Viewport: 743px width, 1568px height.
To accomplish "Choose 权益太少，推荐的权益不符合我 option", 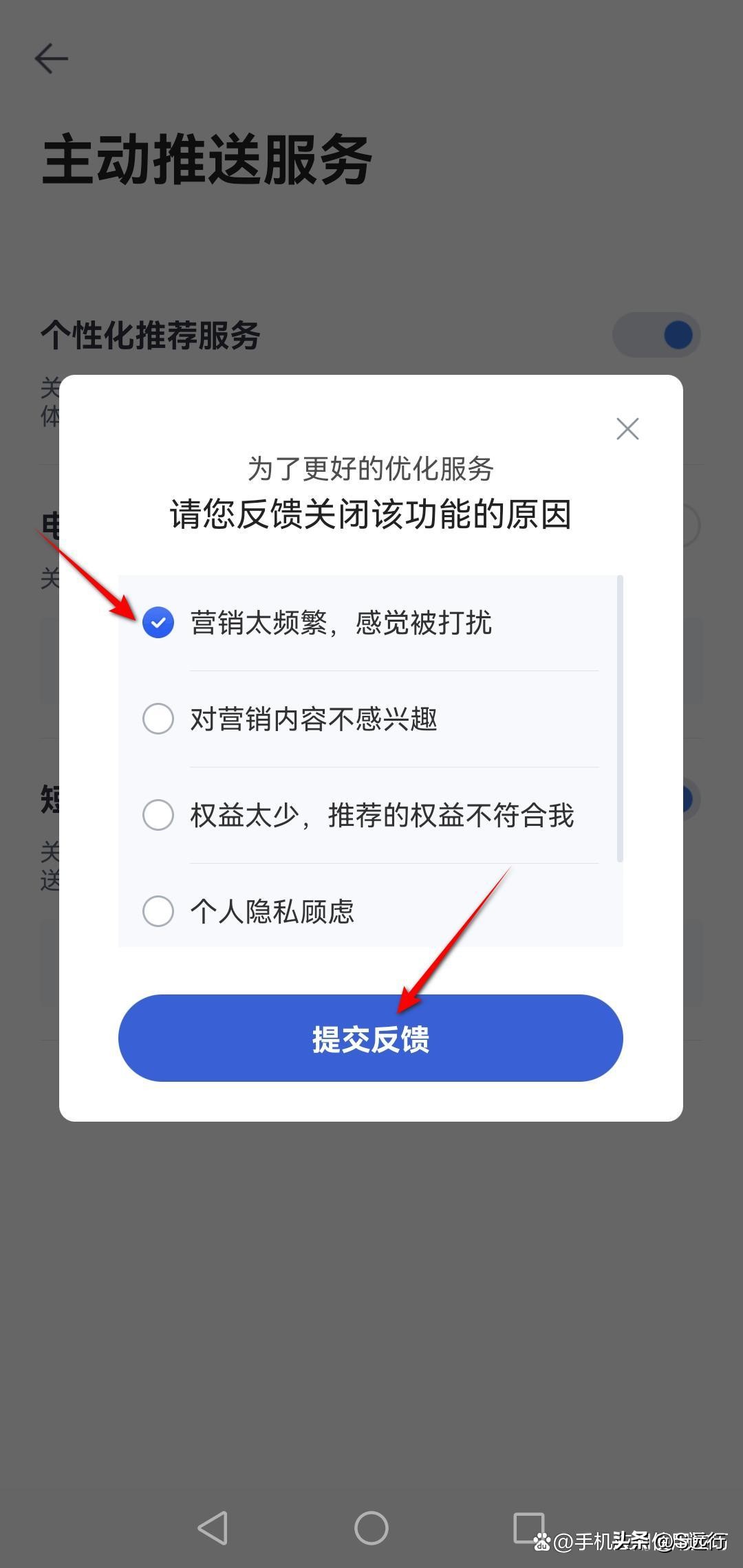I will pyautogui.click(x=158, y=815).
